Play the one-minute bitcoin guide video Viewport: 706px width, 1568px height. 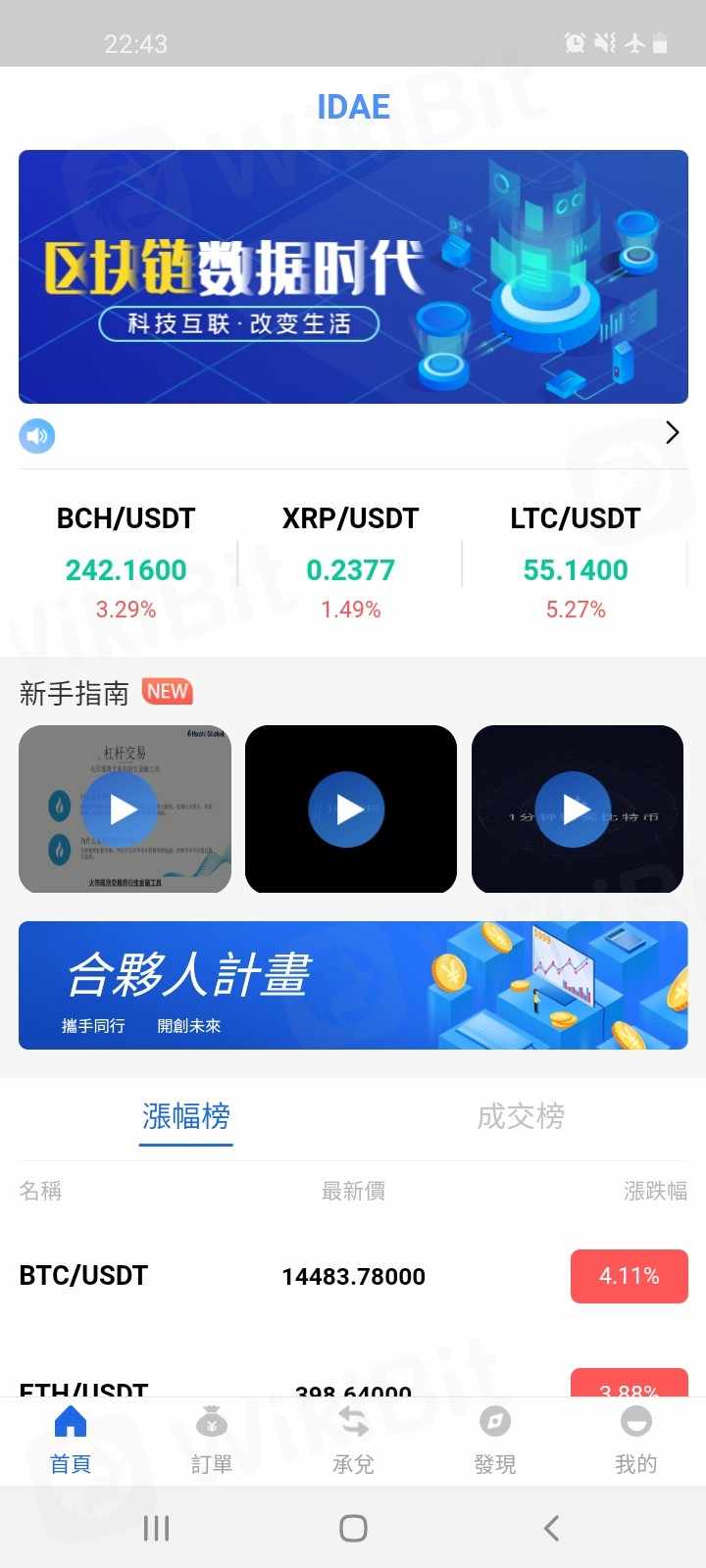[x=577, y=809]
